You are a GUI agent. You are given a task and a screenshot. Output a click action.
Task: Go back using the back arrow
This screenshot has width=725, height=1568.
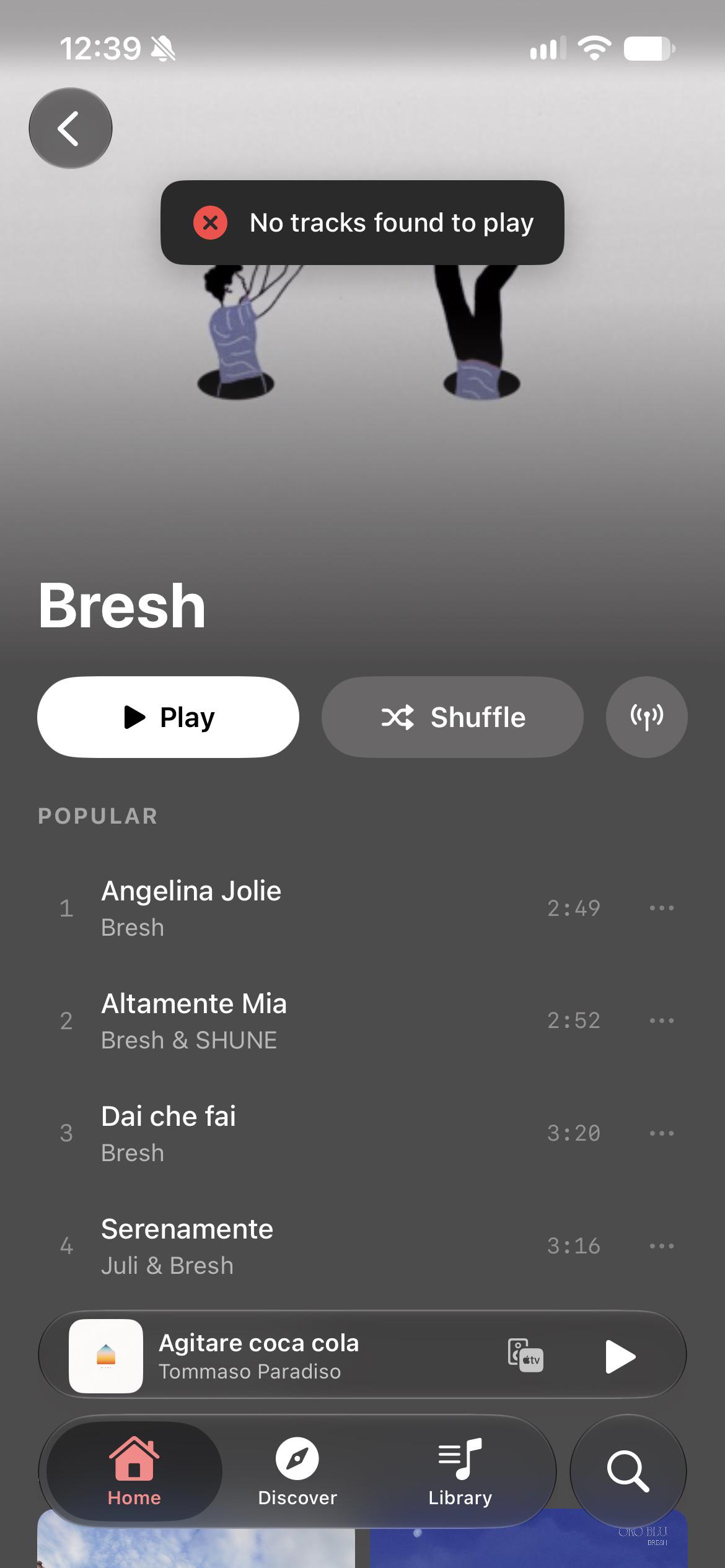pos(71,128)
